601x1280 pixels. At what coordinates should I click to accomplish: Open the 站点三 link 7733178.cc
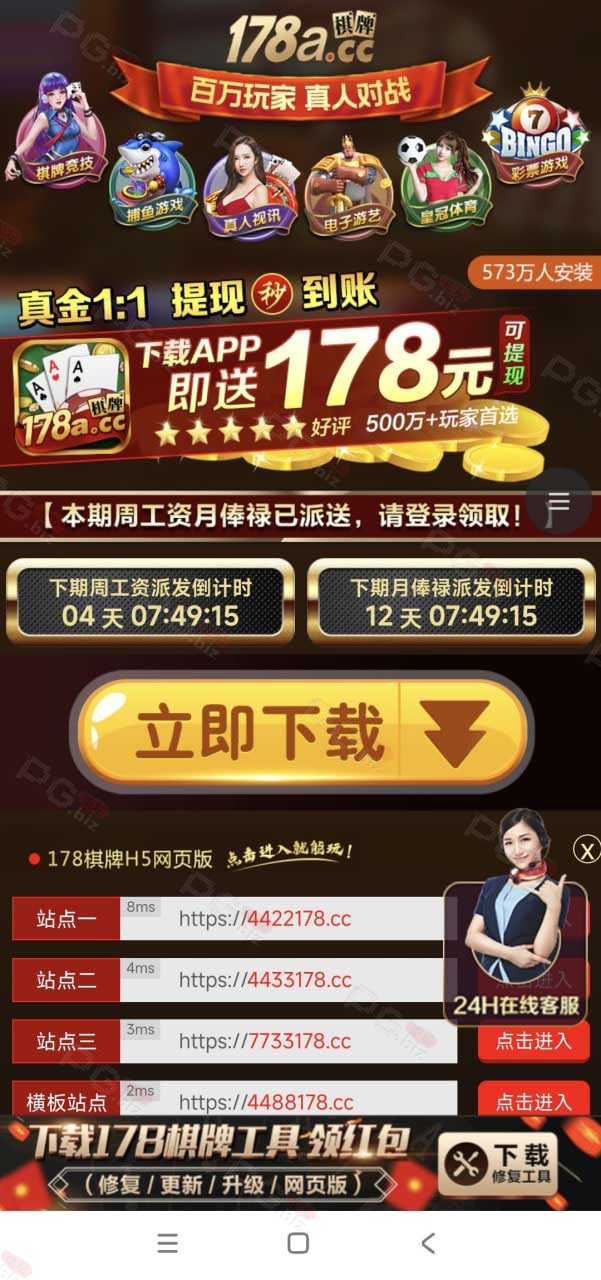click(x=265, y=1041)
